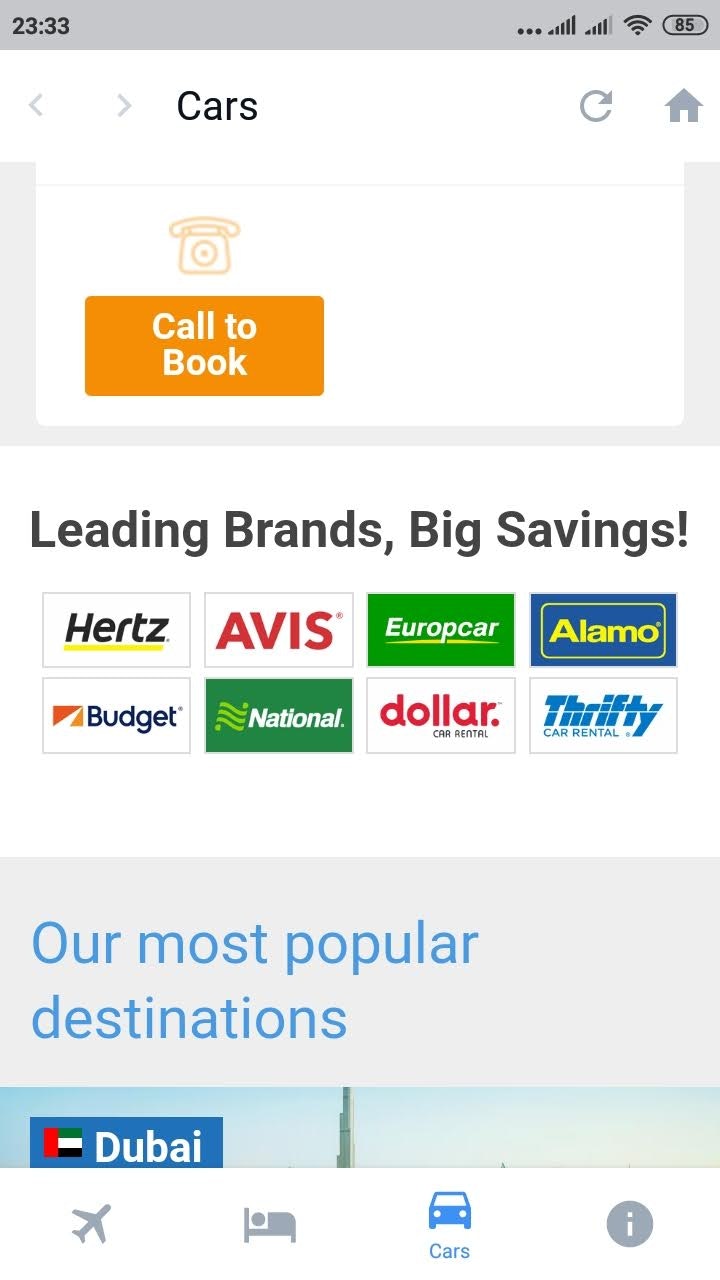The image size is (720, 1280).
Task: Open the Flights section via airplane icon
Action: pos(91,1222)
